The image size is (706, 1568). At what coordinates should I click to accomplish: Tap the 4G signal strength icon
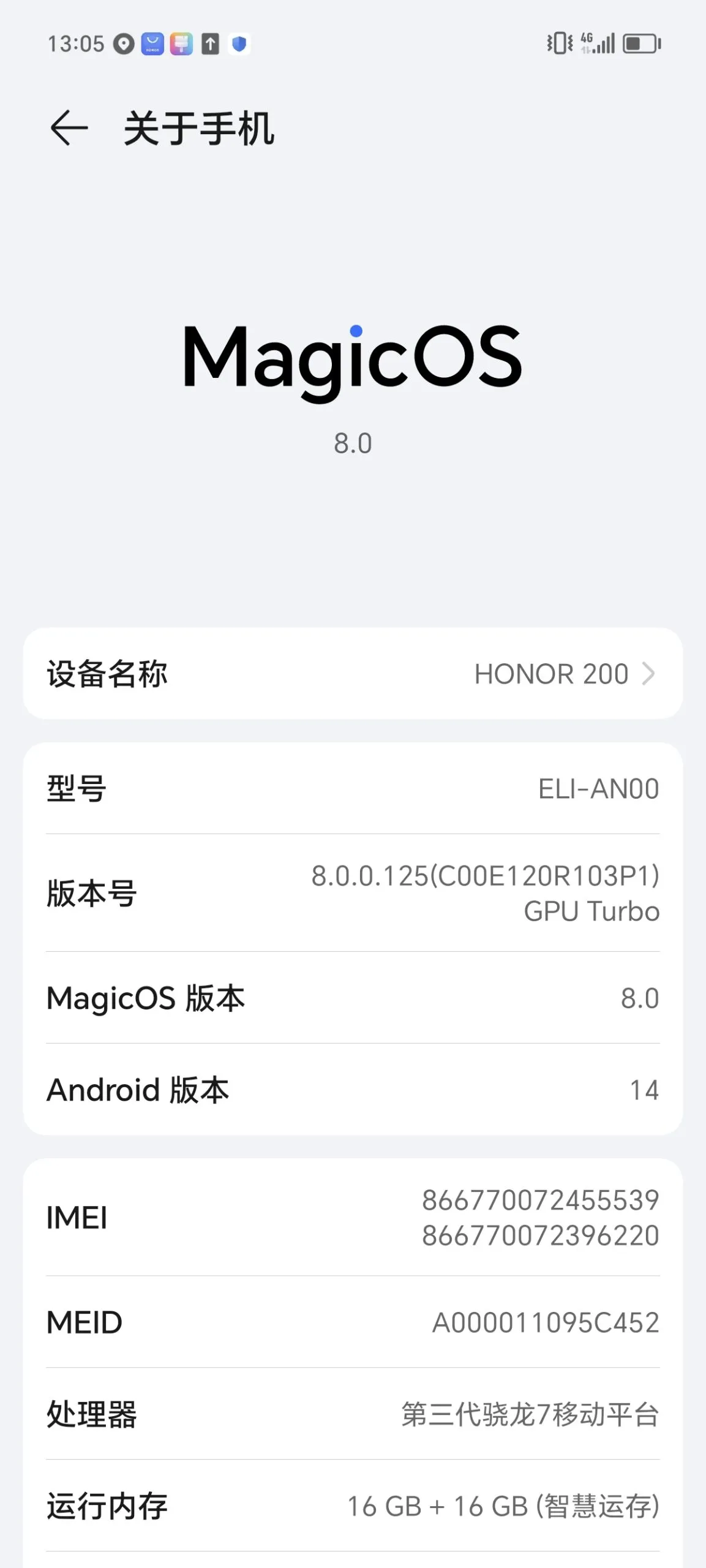coord(597,44)
